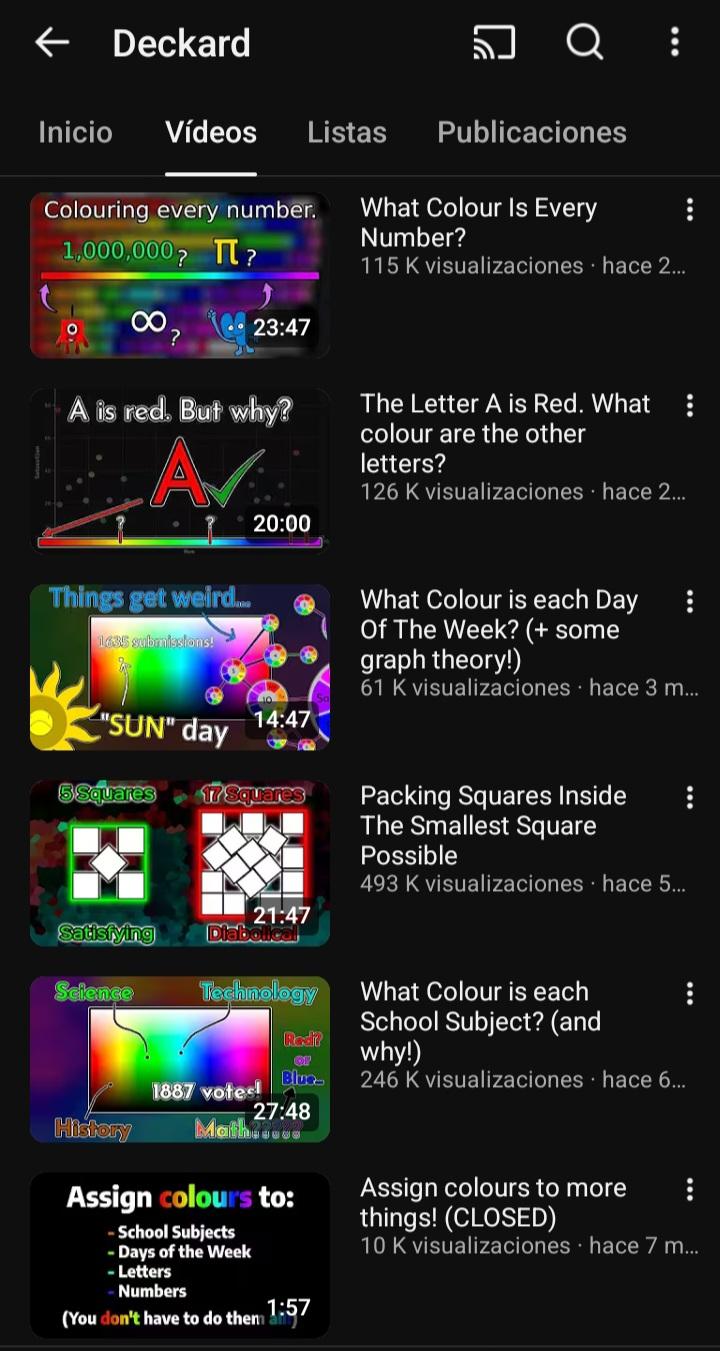Play "What Colour Is Every Number?" video

click(180, 275)
